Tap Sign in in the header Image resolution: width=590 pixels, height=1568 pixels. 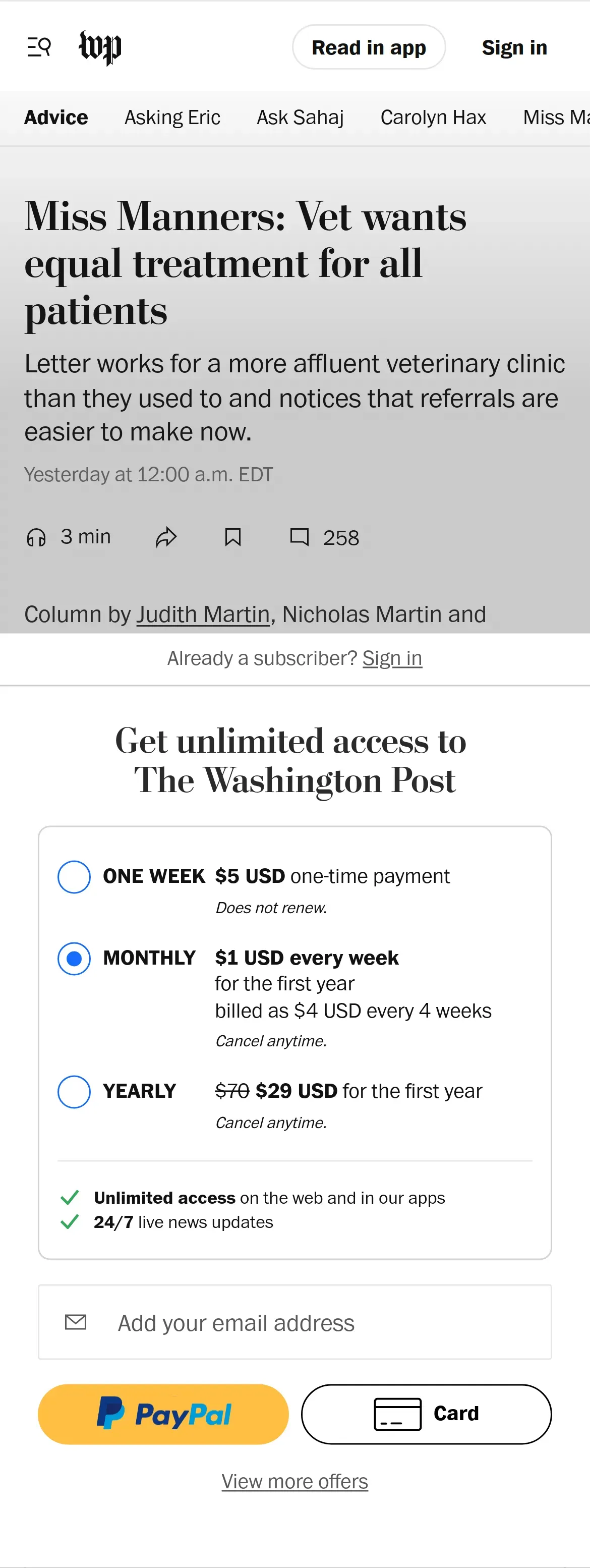tap(514, 47)
